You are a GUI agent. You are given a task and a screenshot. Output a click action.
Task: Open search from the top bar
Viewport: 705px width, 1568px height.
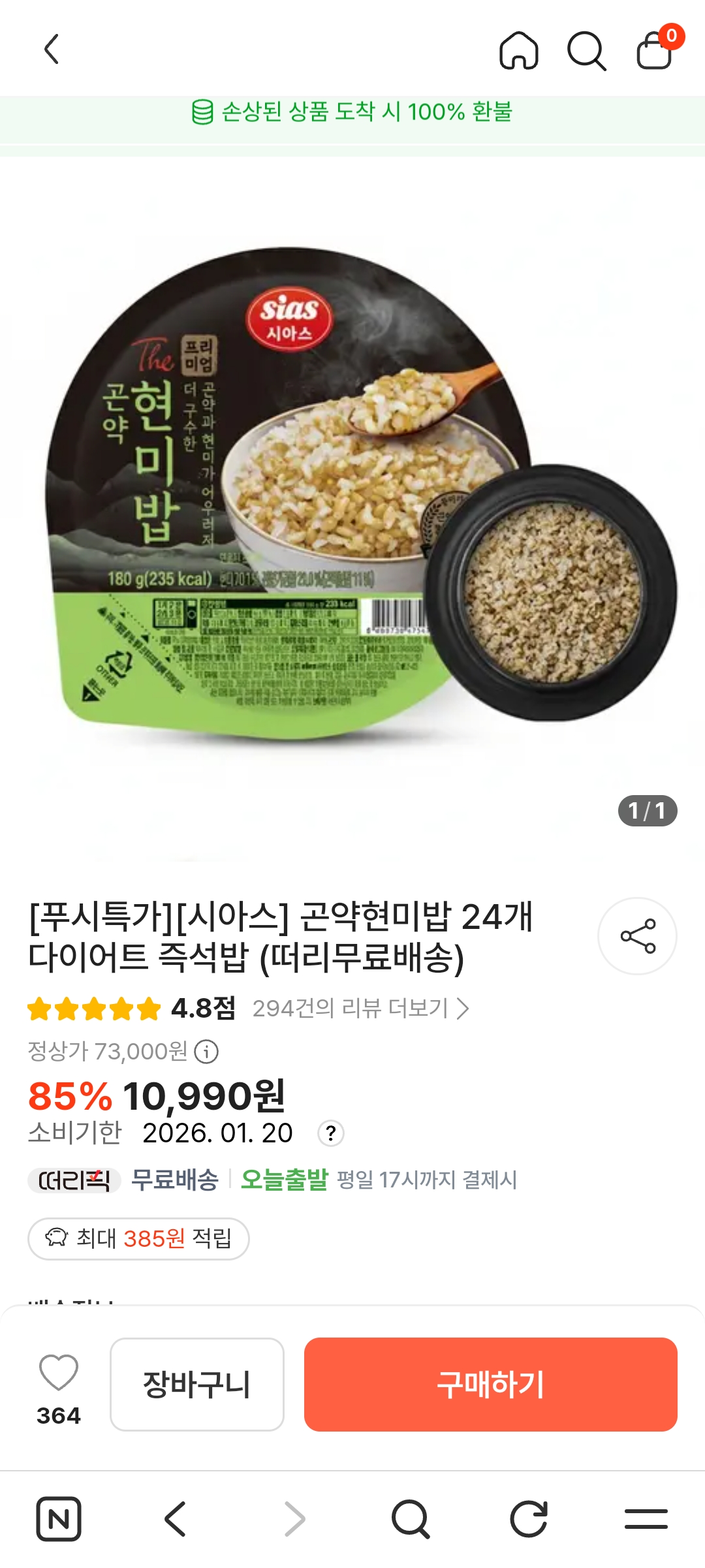586,50
